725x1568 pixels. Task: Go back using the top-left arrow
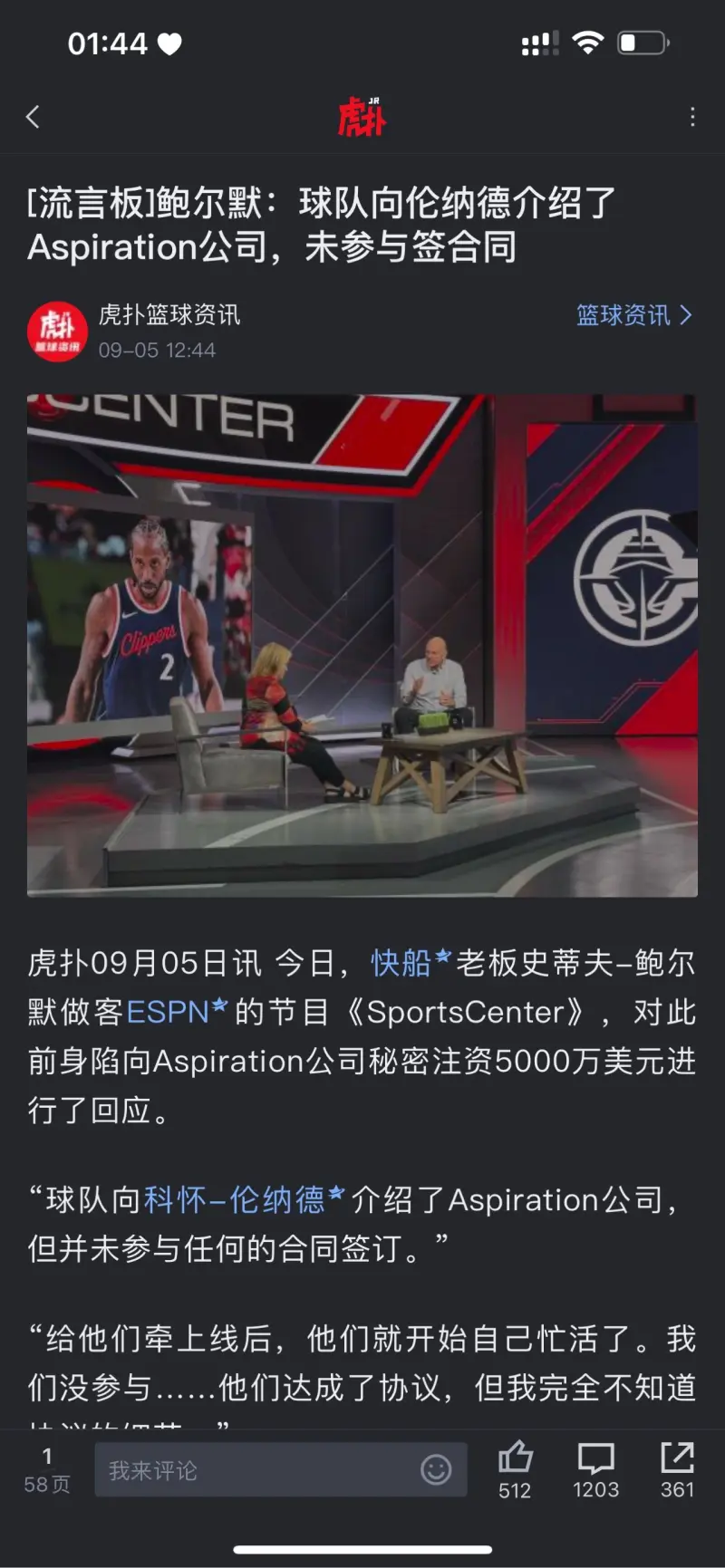click(x=34, y=117)
